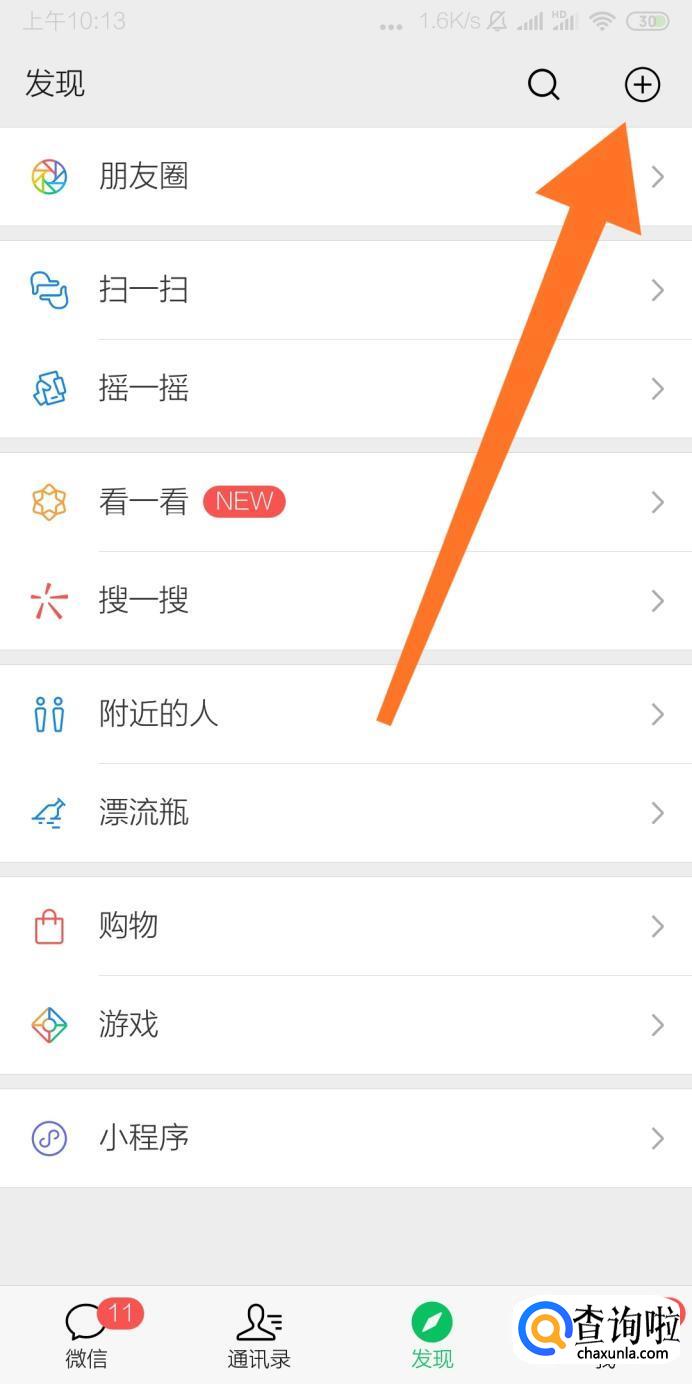This screenshot has height=1384, width=692.
Task: Select the 发现 discover tab
Action: [432, 1335]
